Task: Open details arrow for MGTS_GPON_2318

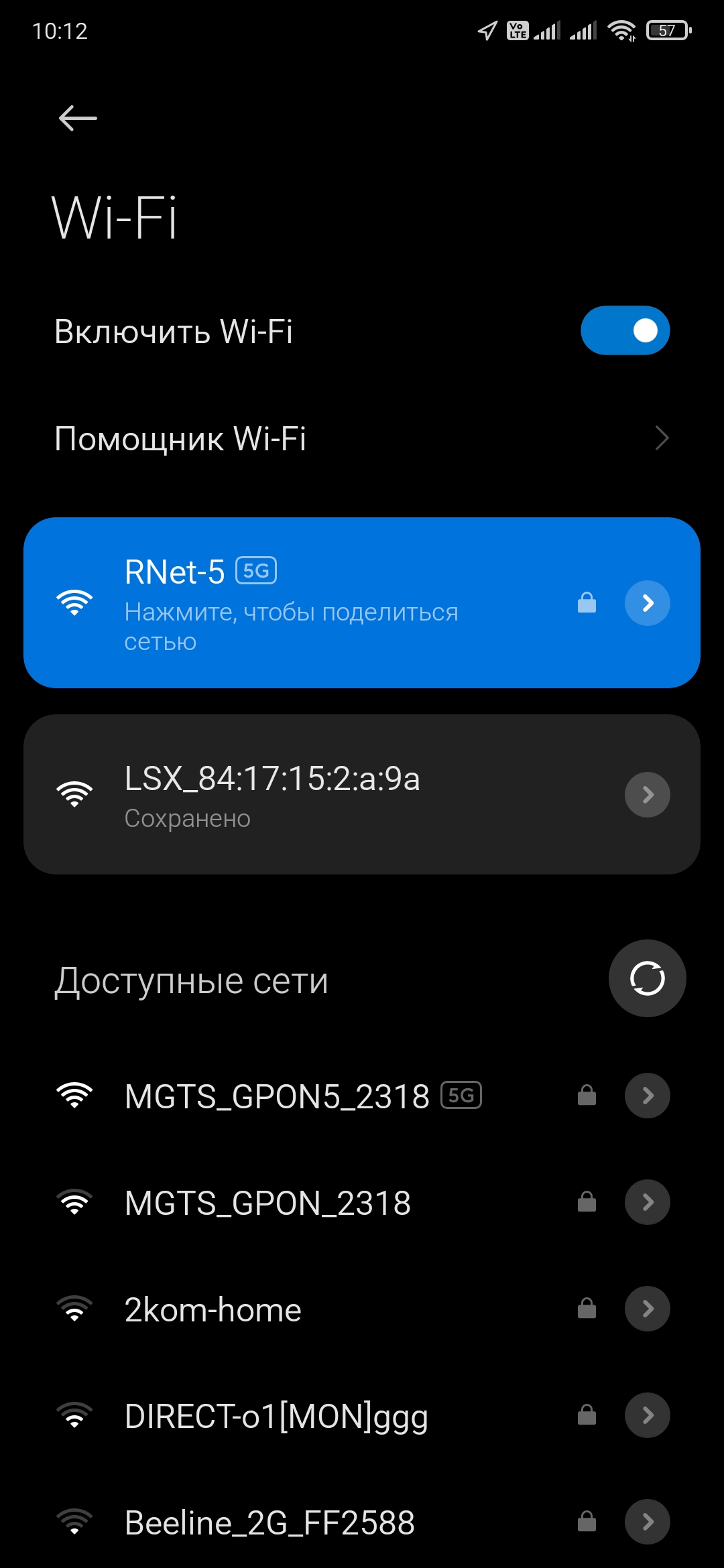Action: (647, 1202)
